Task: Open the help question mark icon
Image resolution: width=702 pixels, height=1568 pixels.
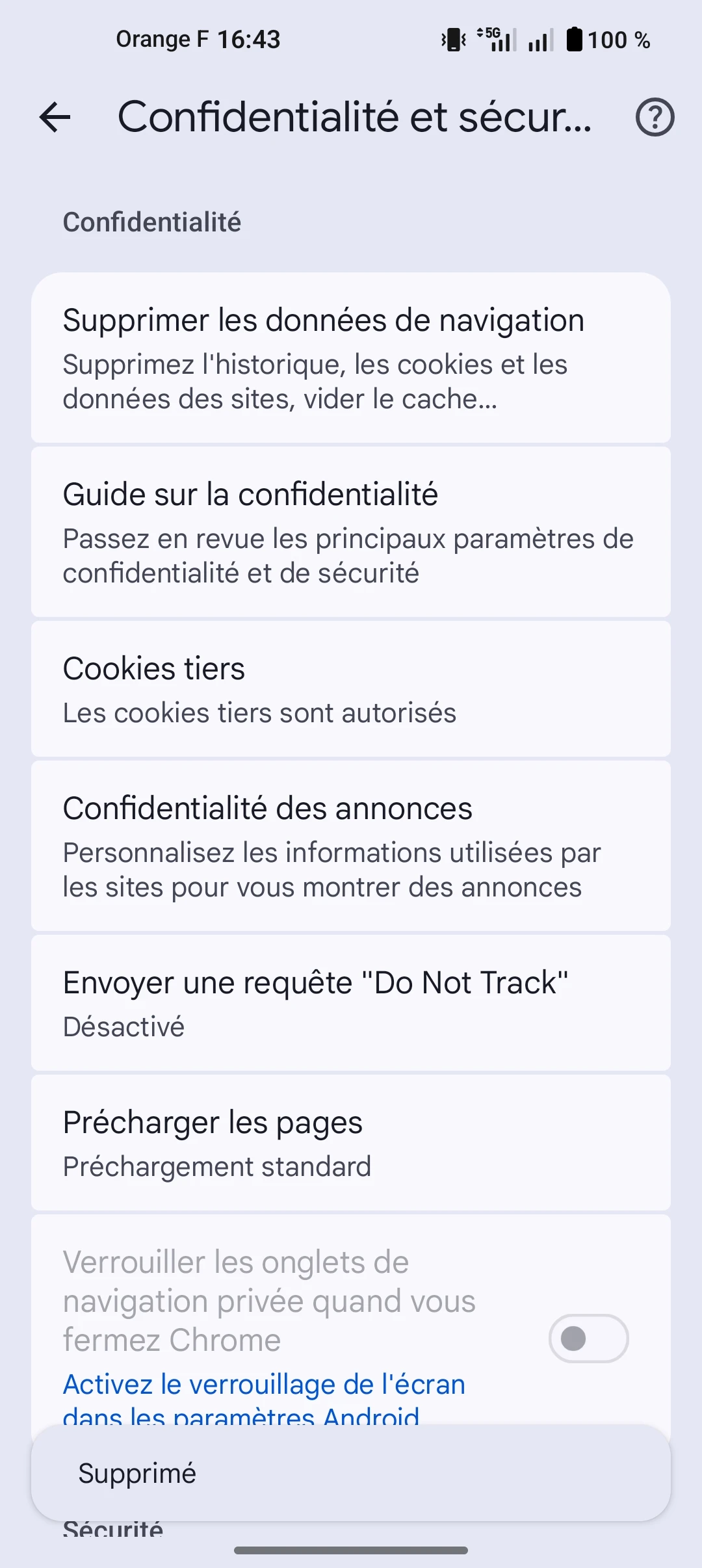Action: click(655, 118)
